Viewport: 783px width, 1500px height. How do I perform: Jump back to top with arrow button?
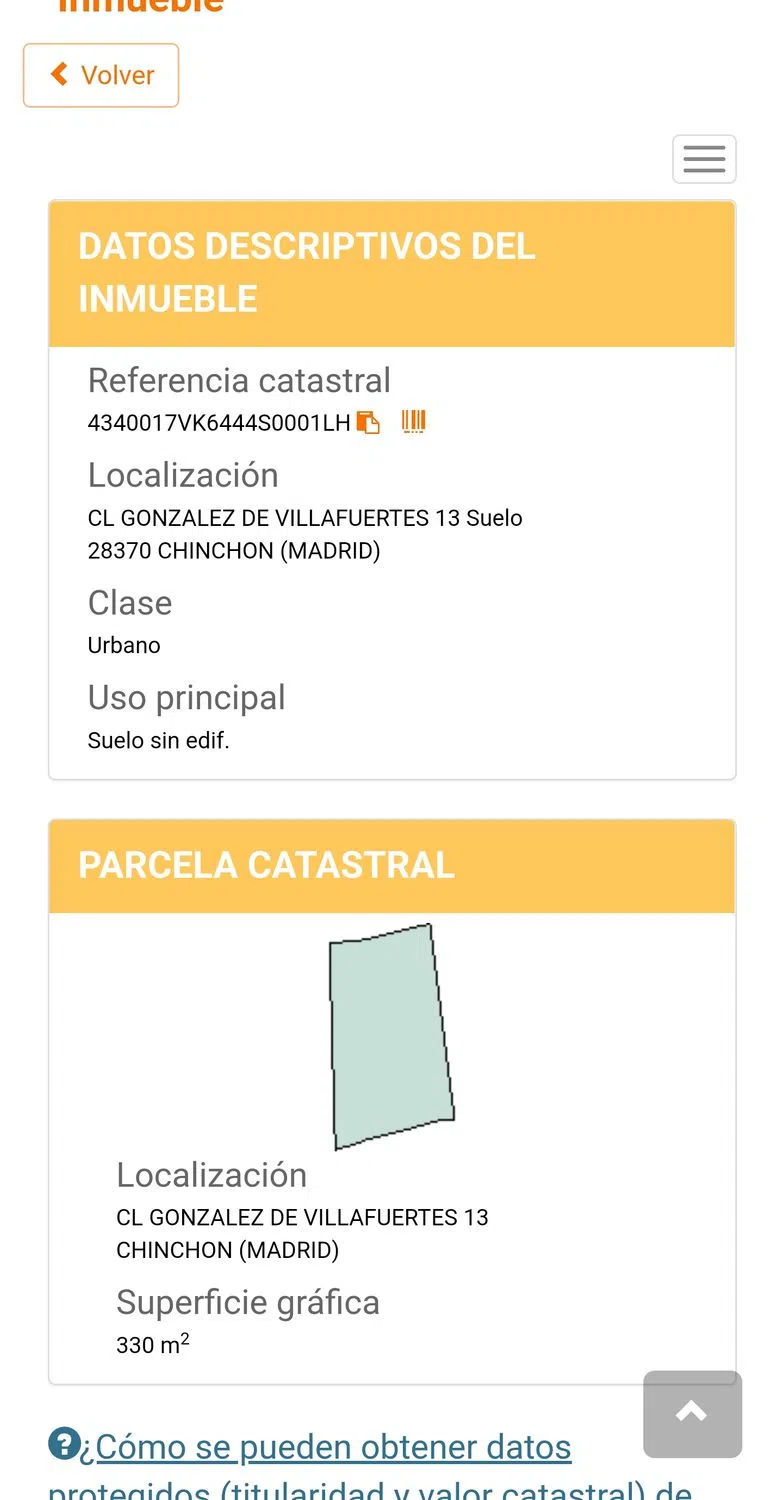[692, 1414]
